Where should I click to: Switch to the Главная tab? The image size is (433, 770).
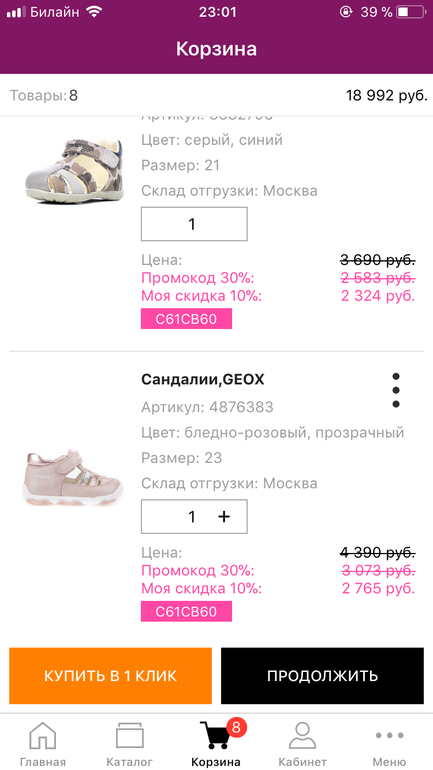coord(43,743)
